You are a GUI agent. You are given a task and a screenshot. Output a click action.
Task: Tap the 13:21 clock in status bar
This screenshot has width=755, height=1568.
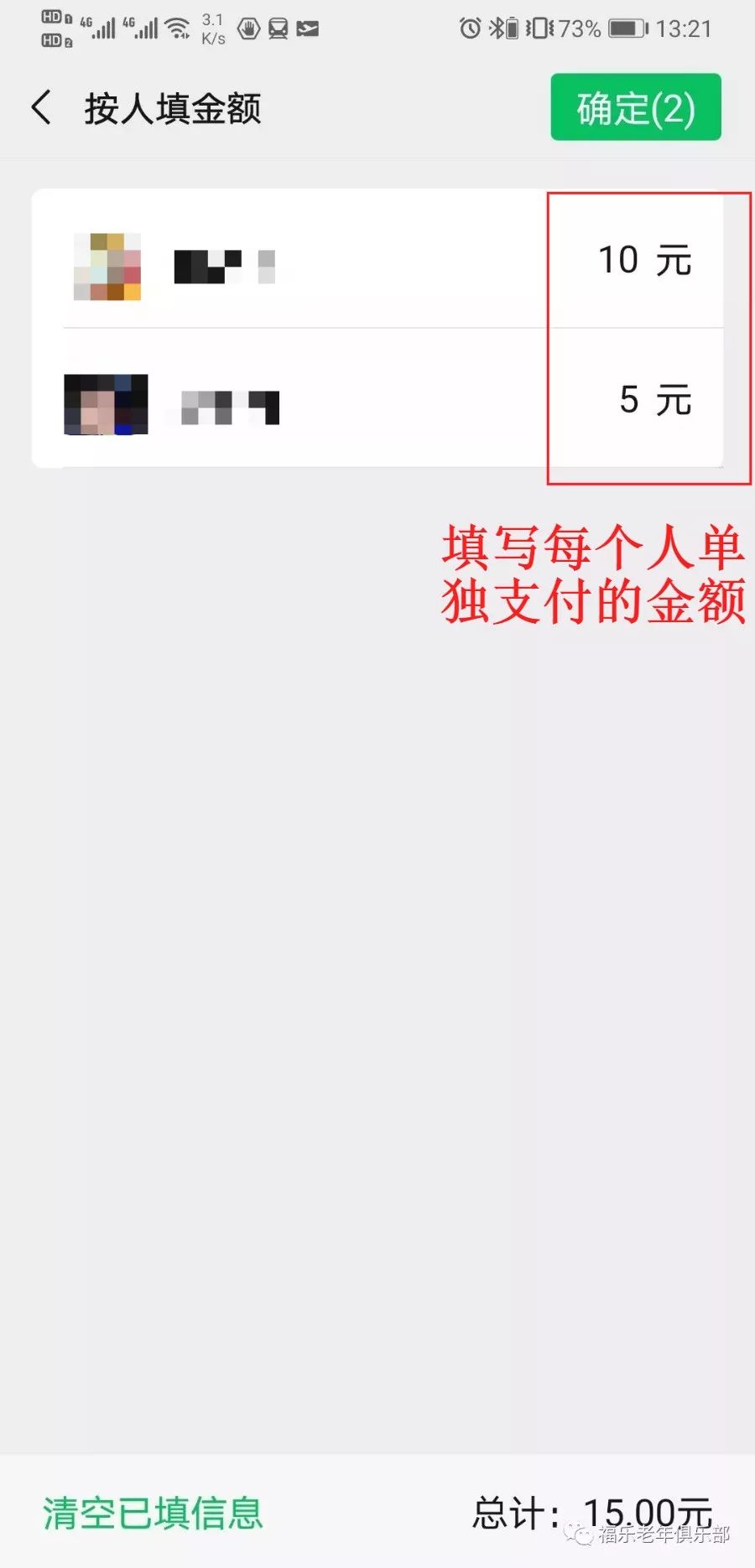684,28
